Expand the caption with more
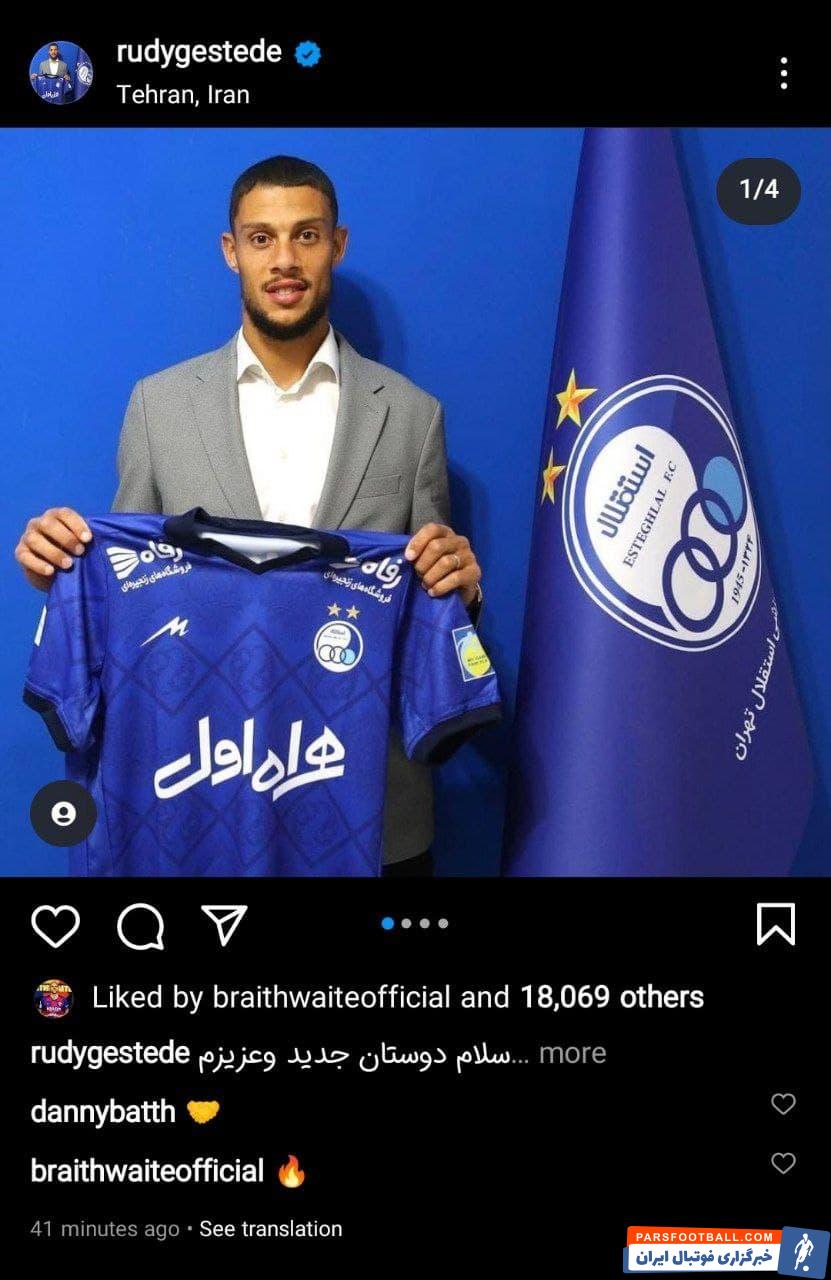The height and width of the screenshot is (1280, 831). click(572, 1053)
